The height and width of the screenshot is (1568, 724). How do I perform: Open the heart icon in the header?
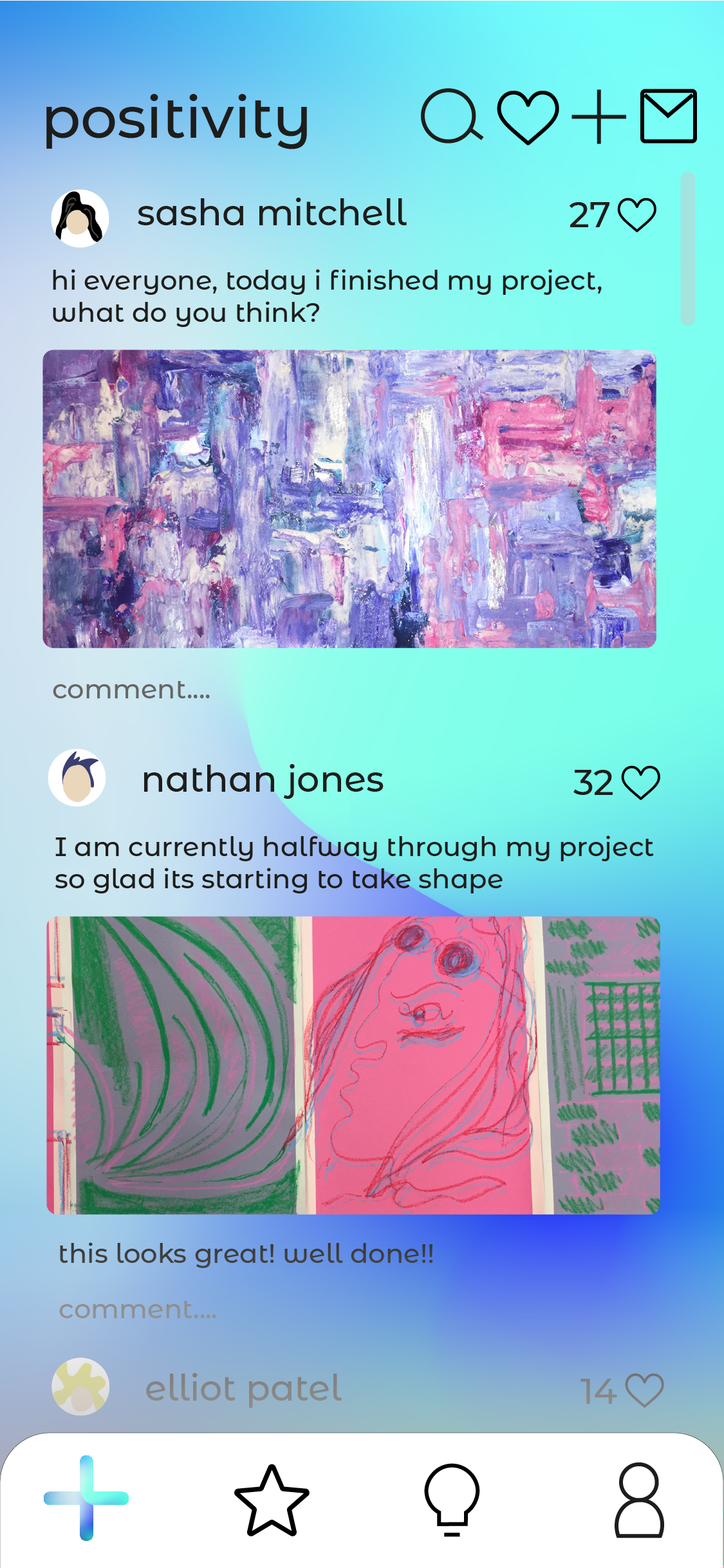coord(528,117)
